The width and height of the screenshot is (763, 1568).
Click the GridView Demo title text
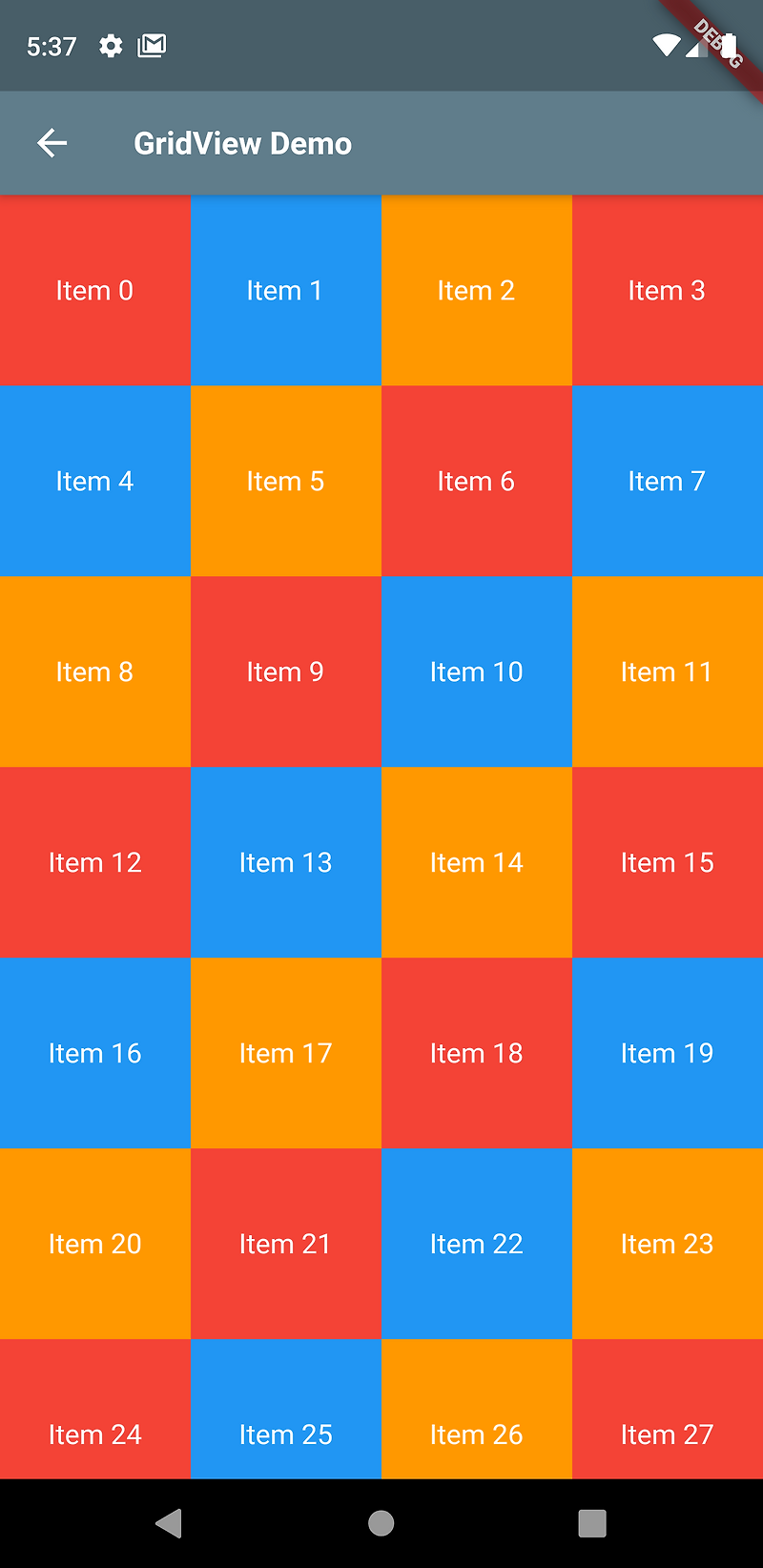242,142
